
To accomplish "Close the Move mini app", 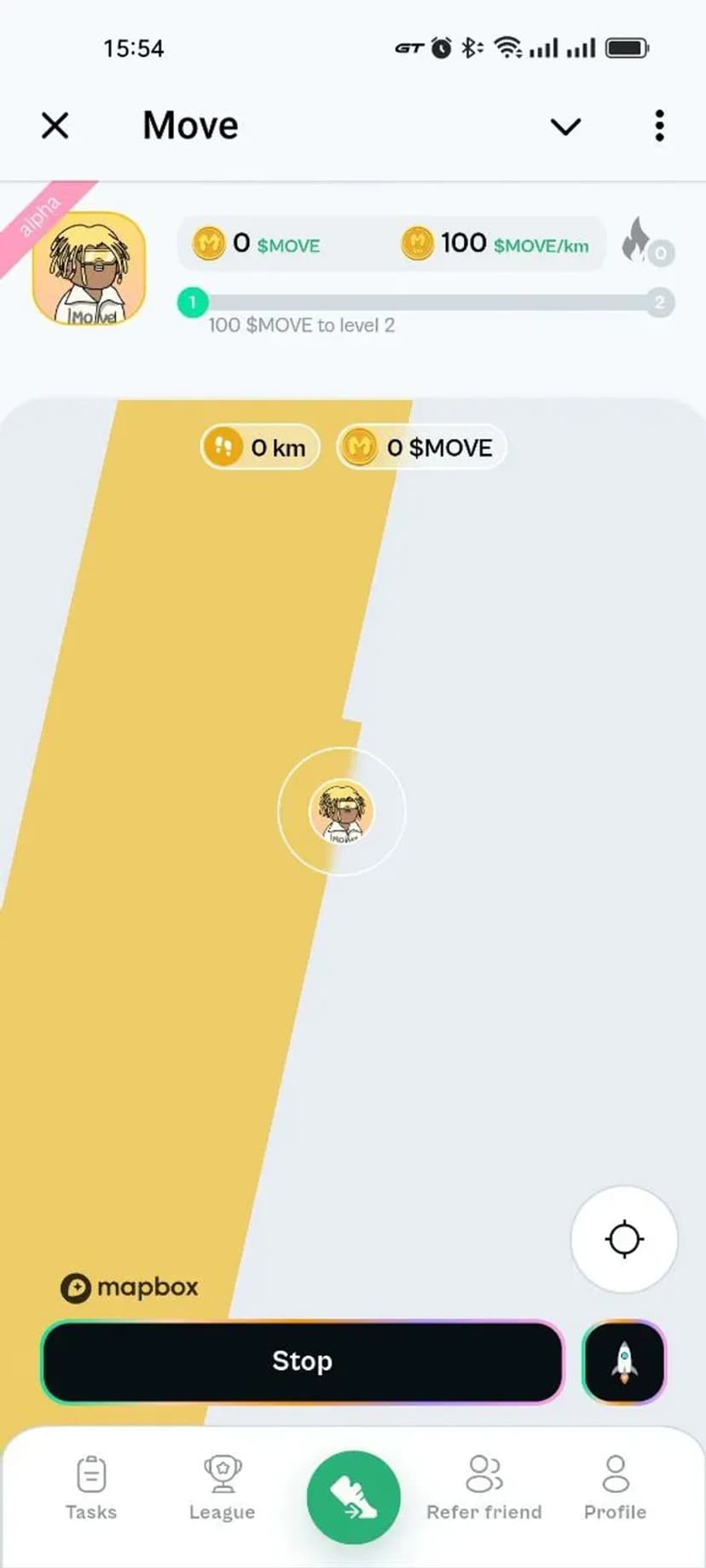I will point(55,126).
